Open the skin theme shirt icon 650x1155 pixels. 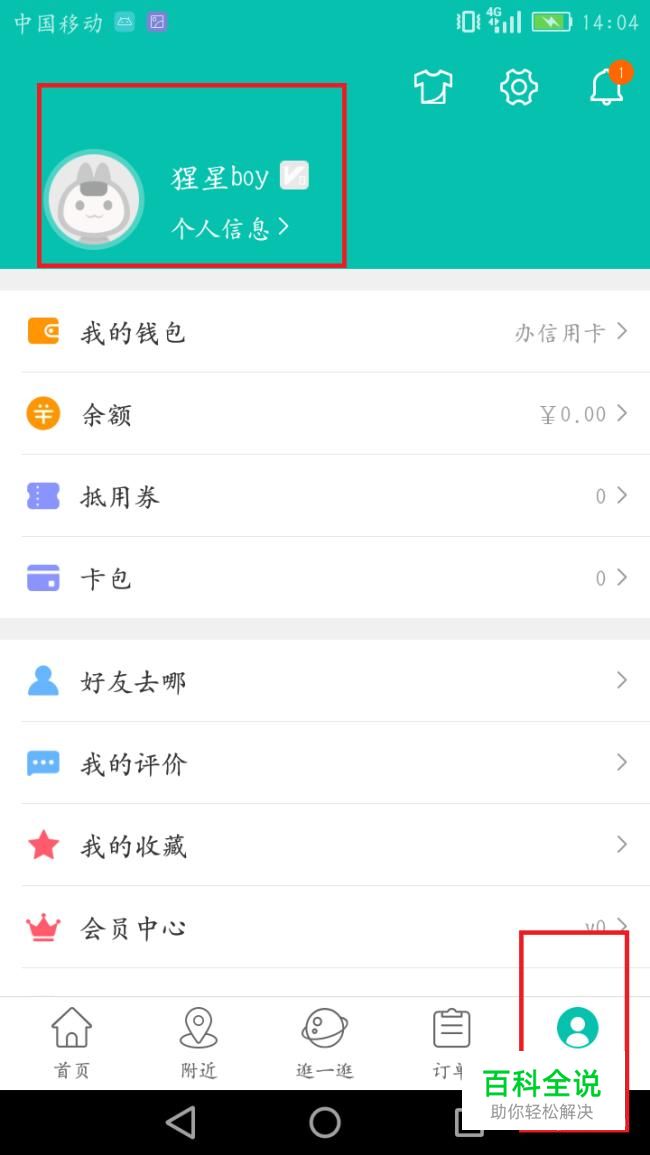pos(433,88)
